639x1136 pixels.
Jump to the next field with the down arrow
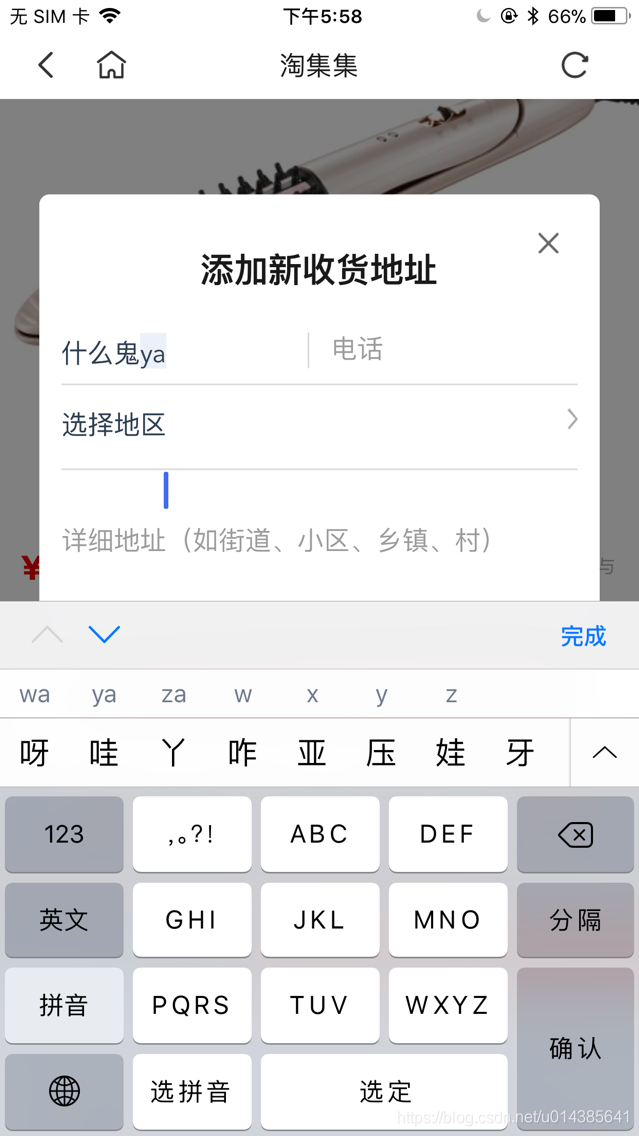click(104, 635)
